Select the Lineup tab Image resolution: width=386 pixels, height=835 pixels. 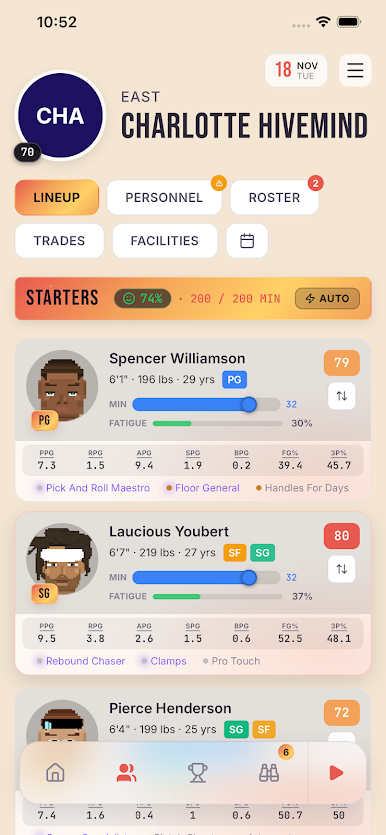(x=57, y=198)
